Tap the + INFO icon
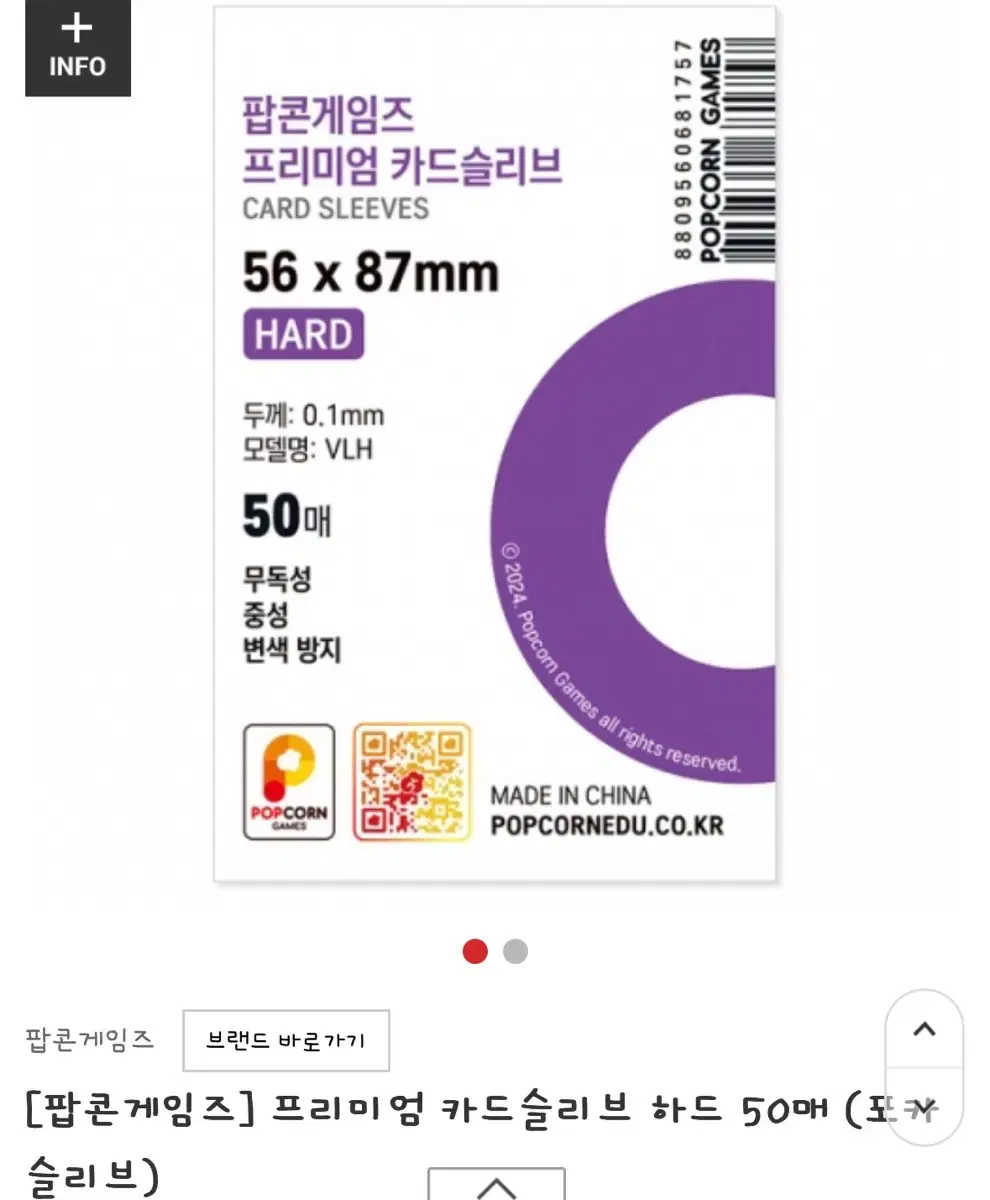 77,47
